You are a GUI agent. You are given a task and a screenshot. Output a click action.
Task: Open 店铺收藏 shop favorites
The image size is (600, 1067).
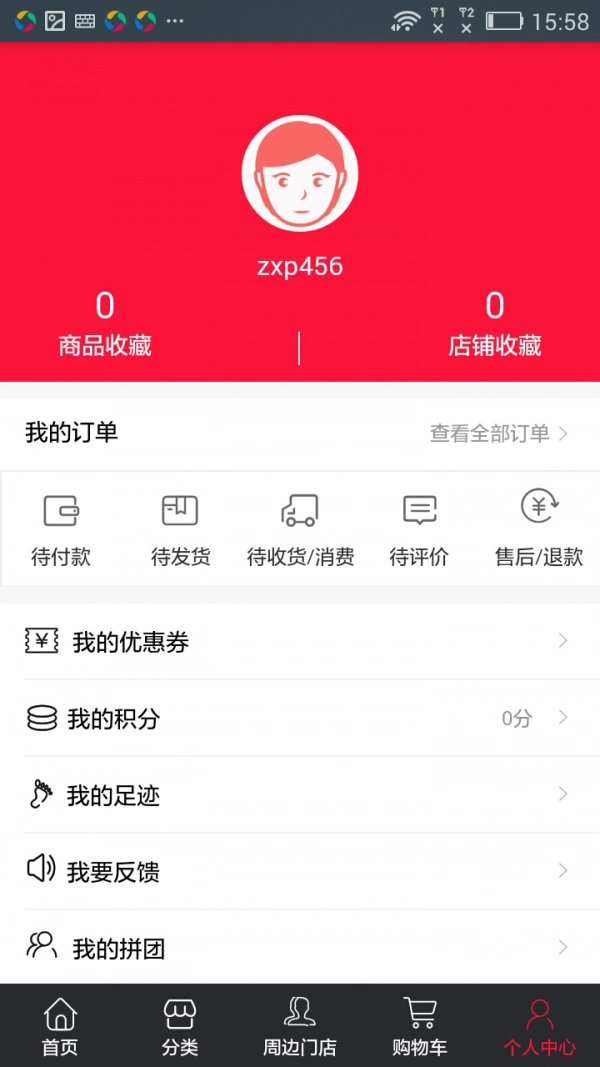coord(495,326)
